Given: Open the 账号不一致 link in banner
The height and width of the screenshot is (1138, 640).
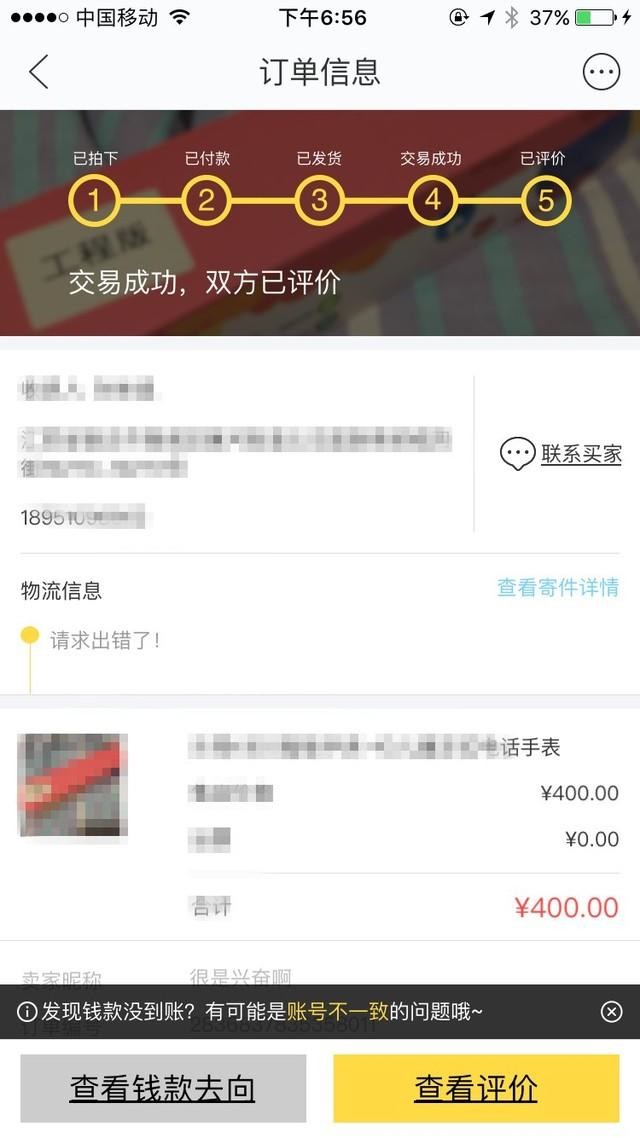Looking at the screenshot, I should click(337, 1012).
